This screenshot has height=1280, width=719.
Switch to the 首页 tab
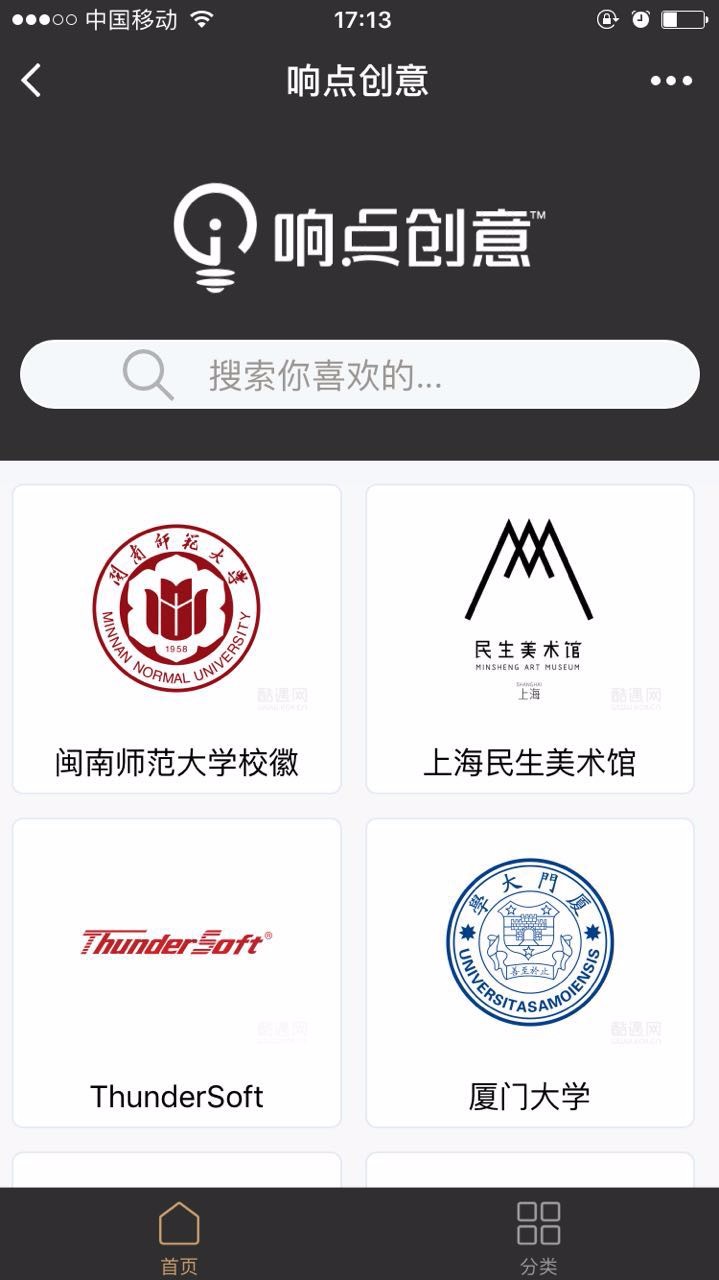coord(179,1237)
